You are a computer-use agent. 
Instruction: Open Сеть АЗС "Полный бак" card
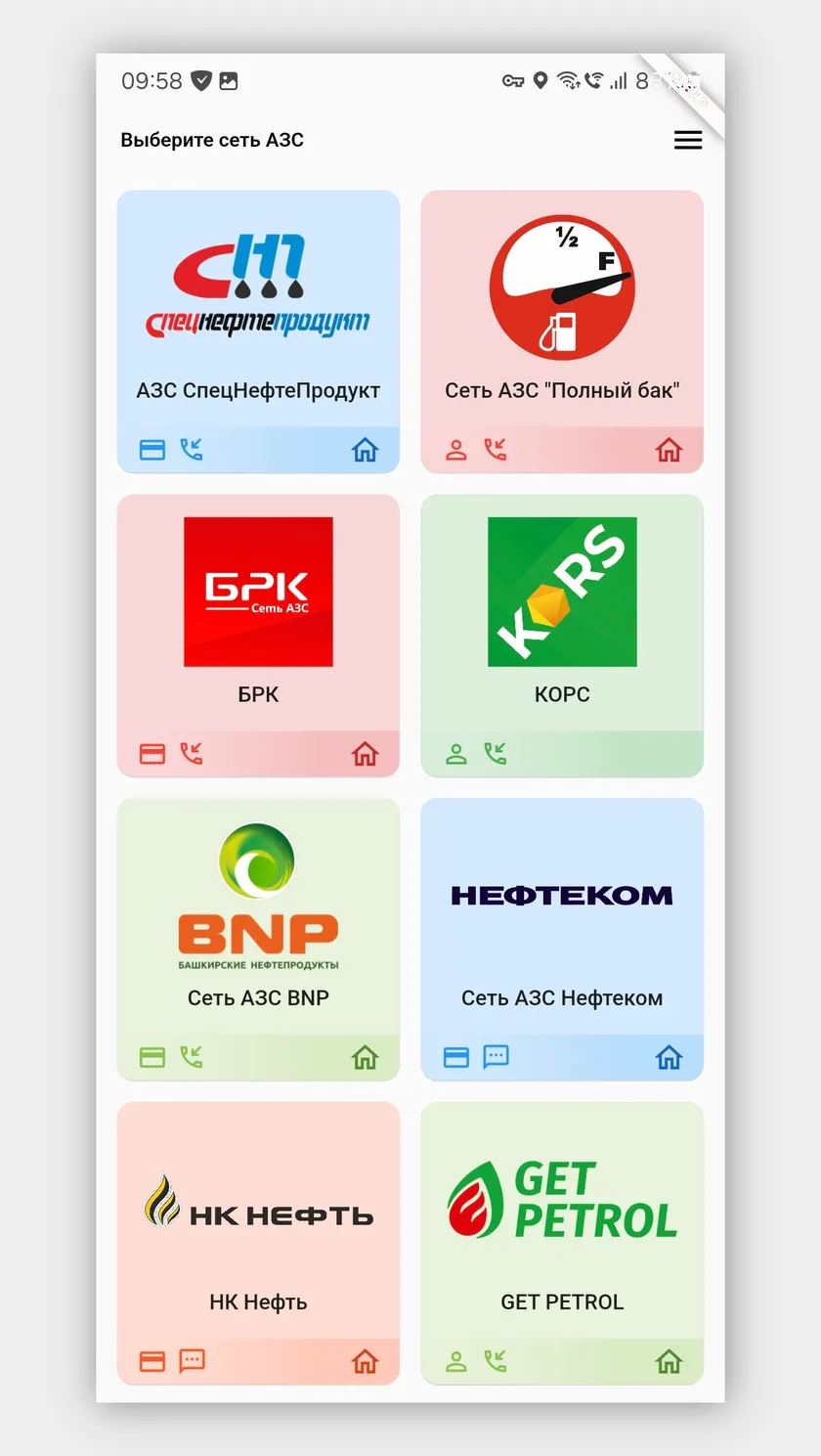click(562, 331)
